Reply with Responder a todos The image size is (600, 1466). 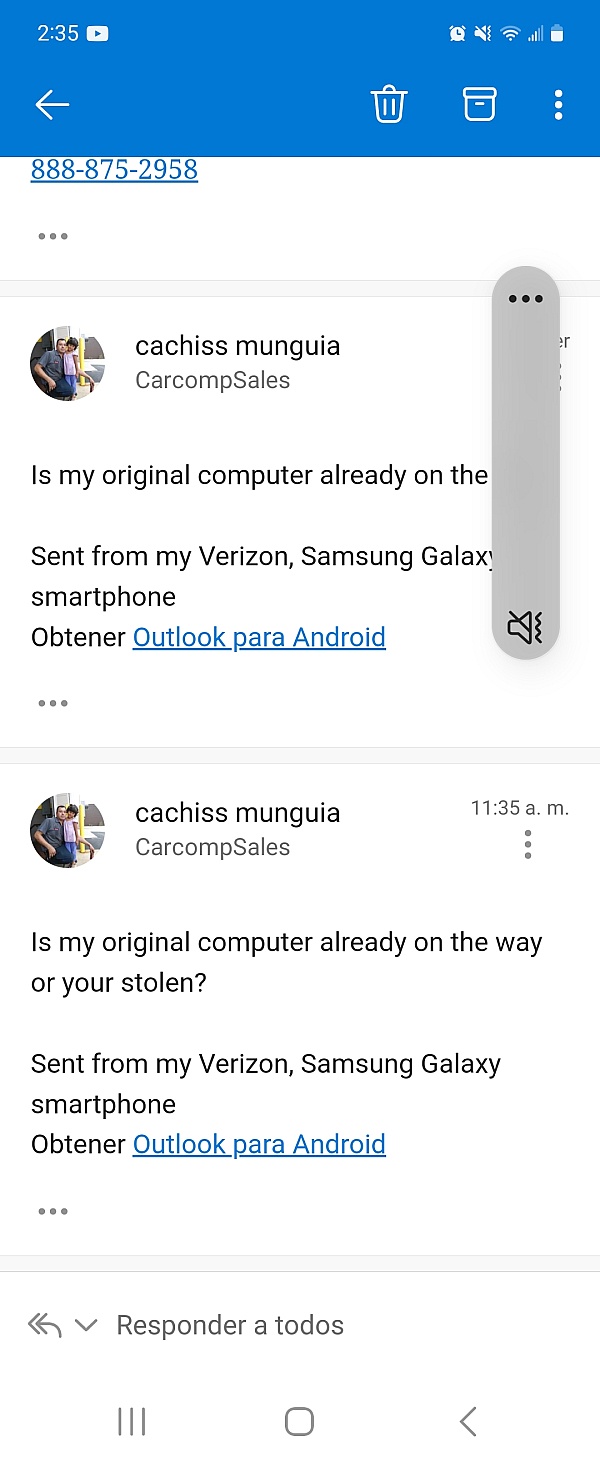(x=229, y=1325)
